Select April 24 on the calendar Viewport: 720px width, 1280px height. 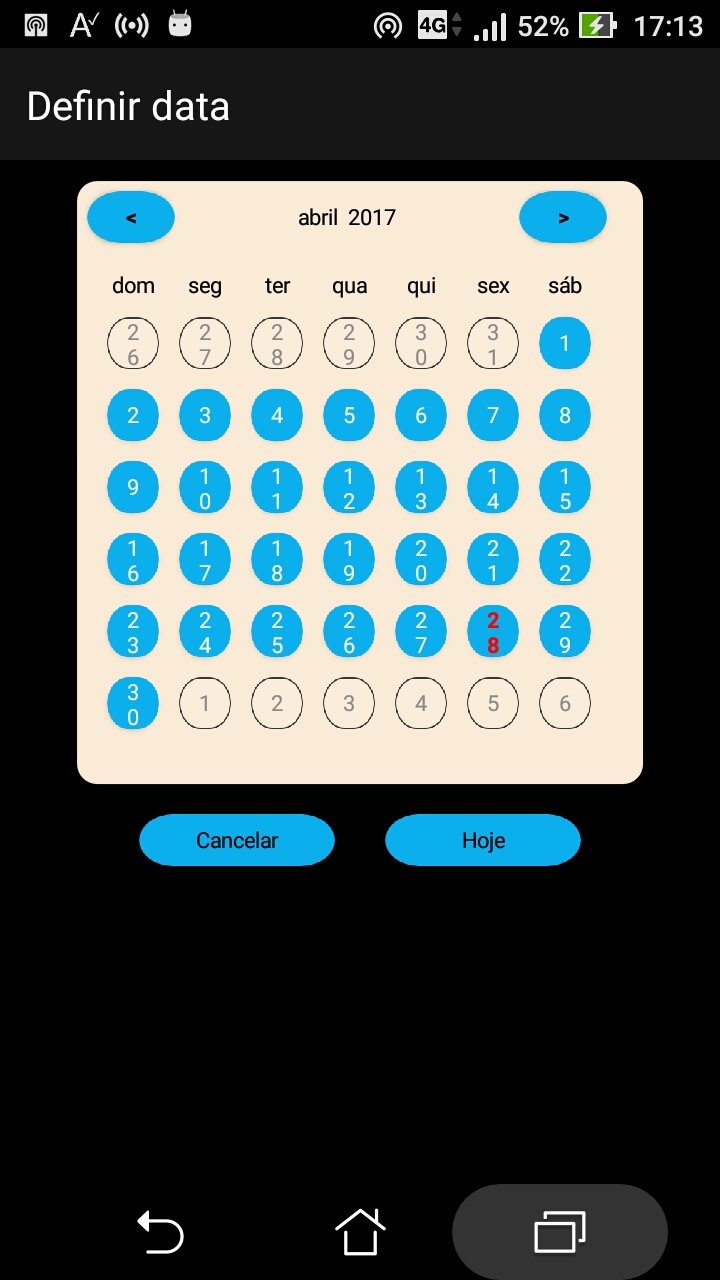205,632
